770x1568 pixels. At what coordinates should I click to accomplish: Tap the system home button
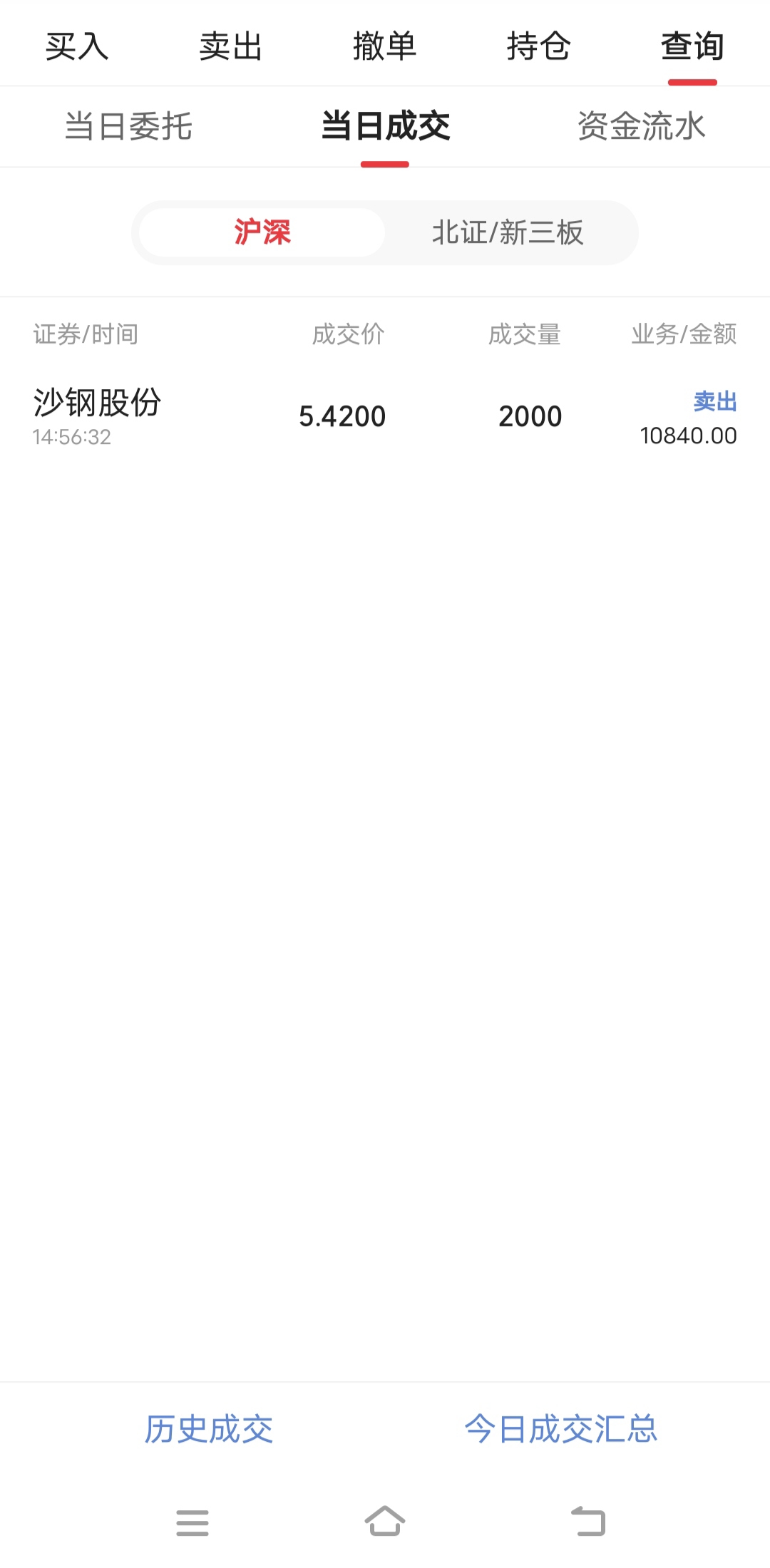(385, 1522)
